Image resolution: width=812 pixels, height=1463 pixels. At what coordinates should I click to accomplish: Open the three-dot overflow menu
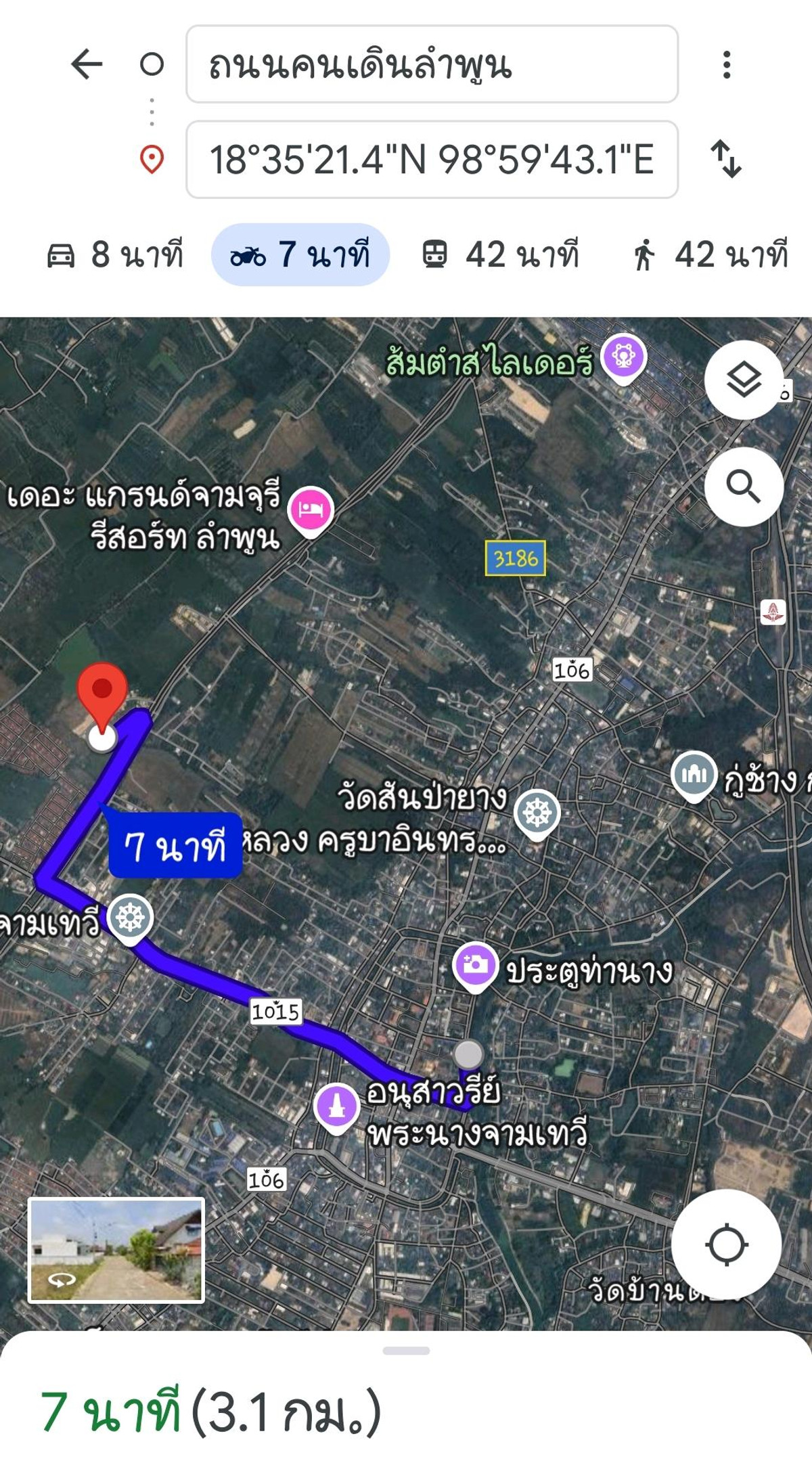tap(727, 65)
